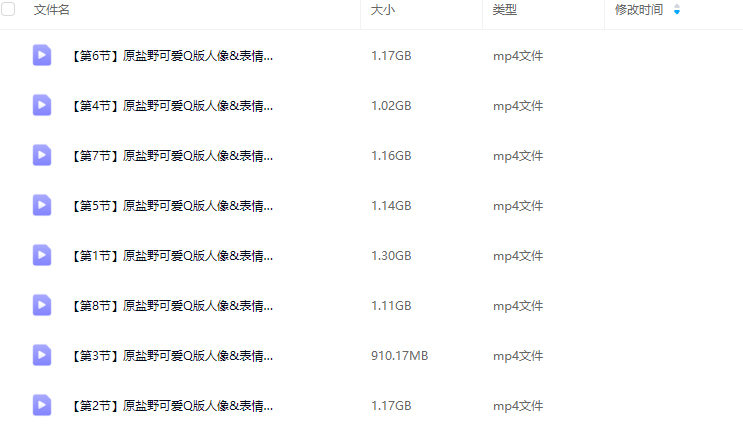Sort the list by 类型 column
Image resolution: width=743 pixels, height=429 pixels.
pos(505,10)
